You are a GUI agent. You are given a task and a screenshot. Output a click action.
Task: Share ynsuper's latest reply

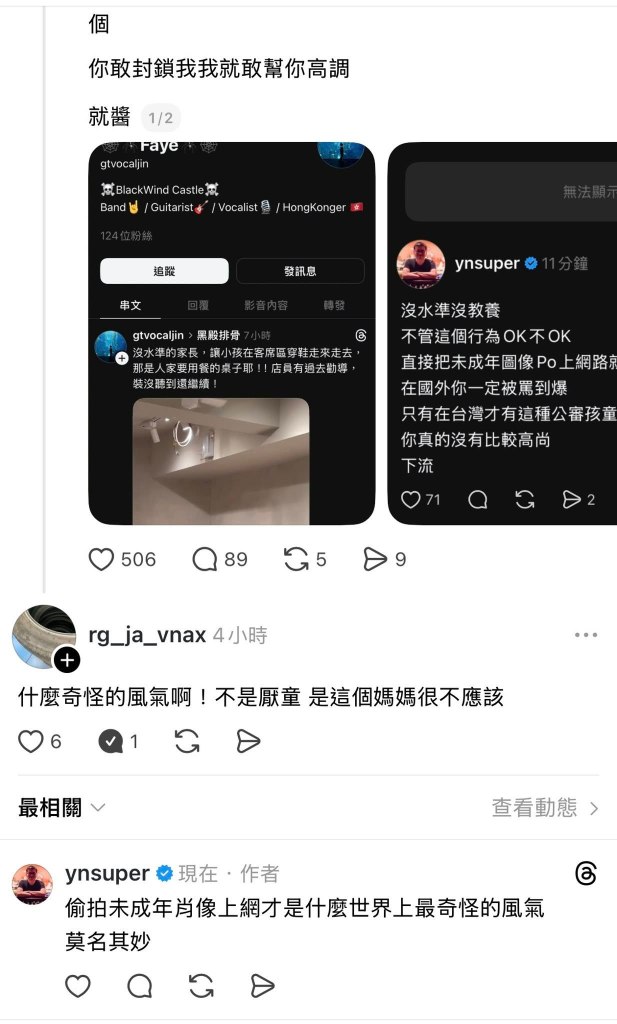tap(262, 987)
